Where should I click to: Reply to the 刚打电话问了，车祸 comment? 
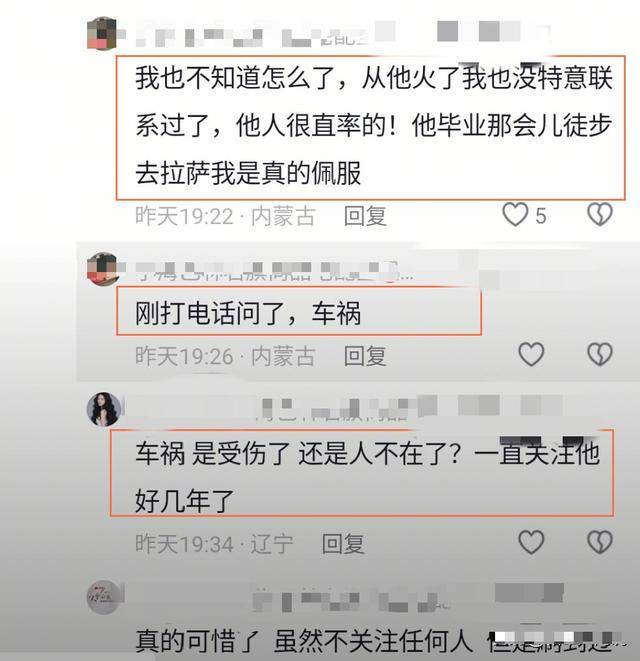[x=365, y=354]
